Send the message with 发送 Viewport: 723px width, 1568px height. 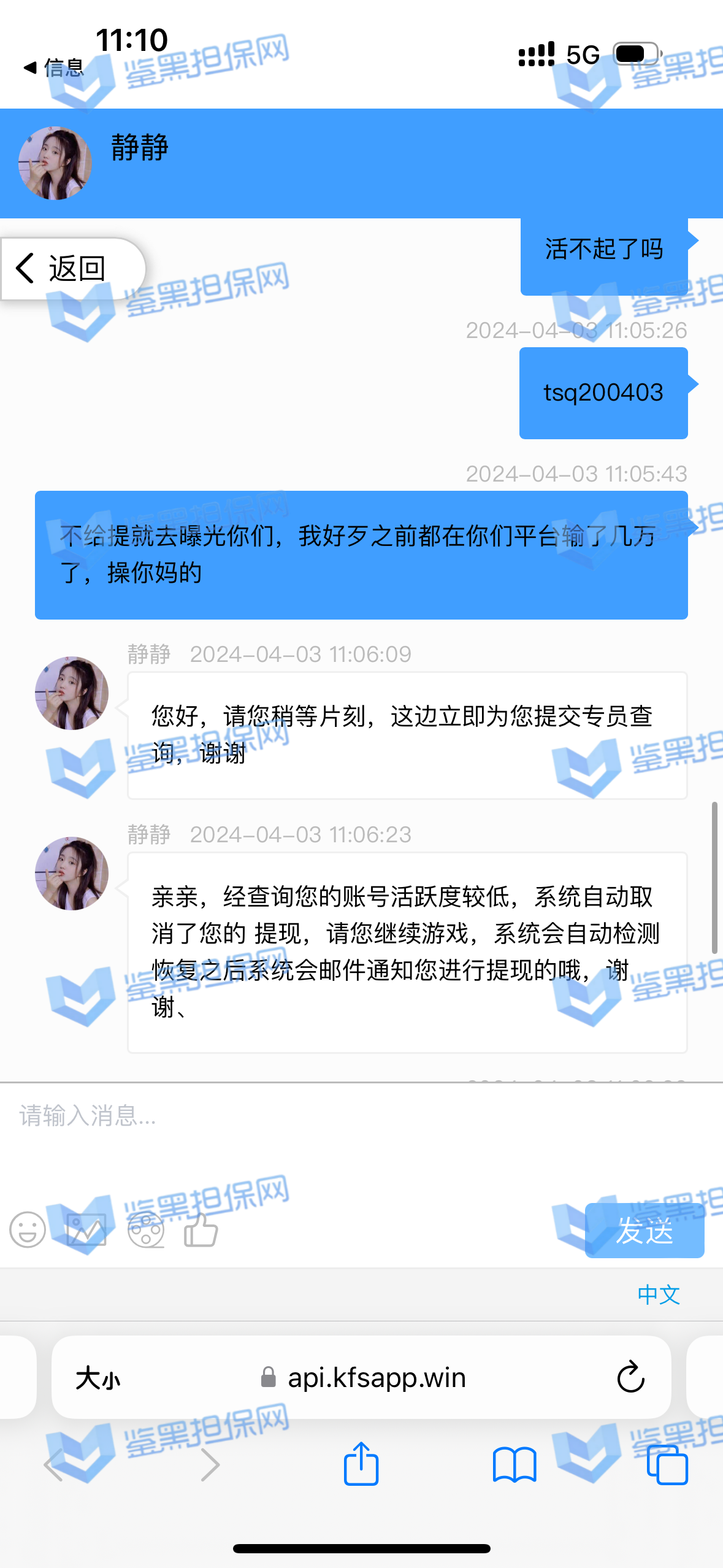(644, 1231)
